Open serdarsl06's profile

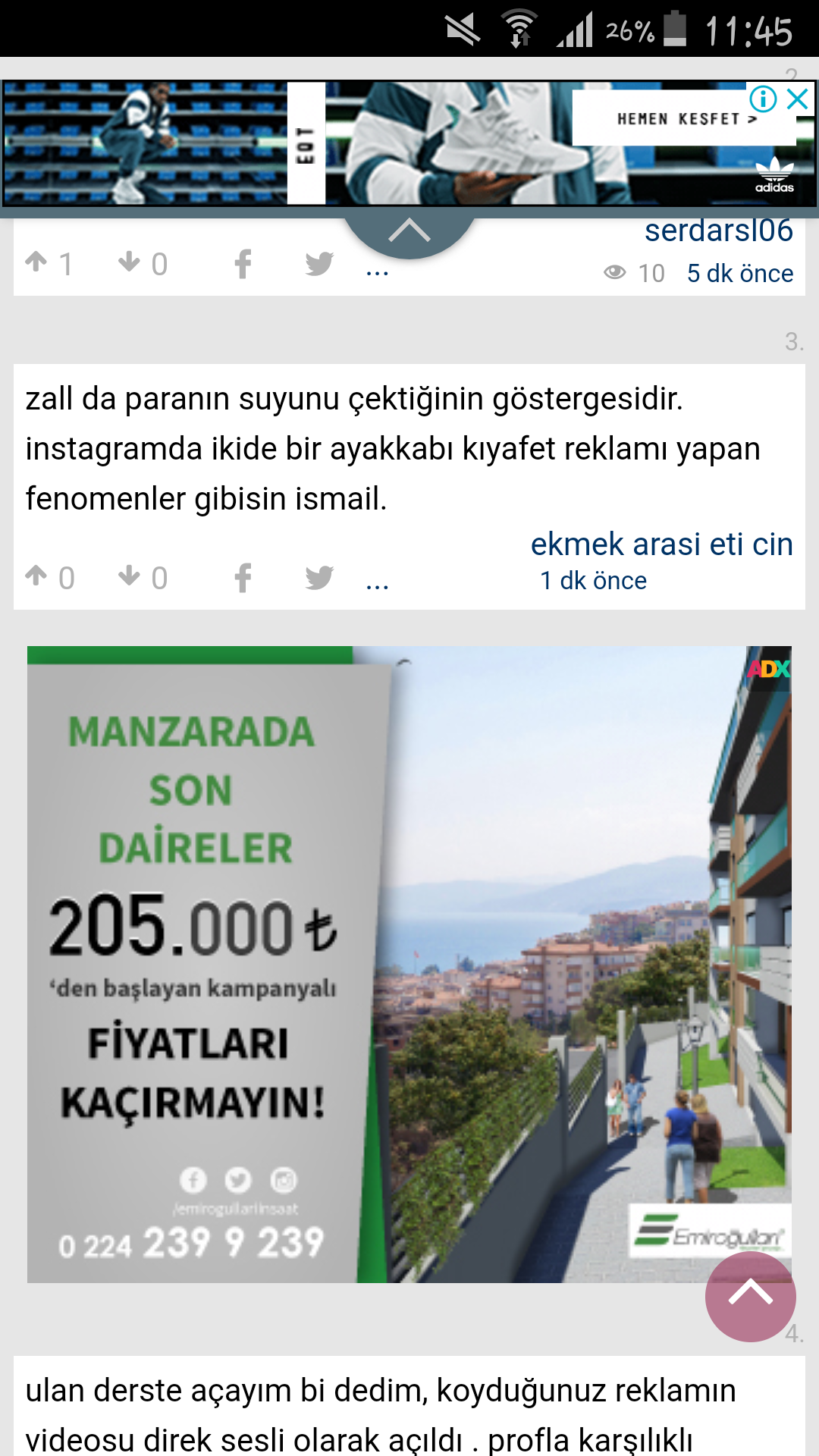click(718, 231)
